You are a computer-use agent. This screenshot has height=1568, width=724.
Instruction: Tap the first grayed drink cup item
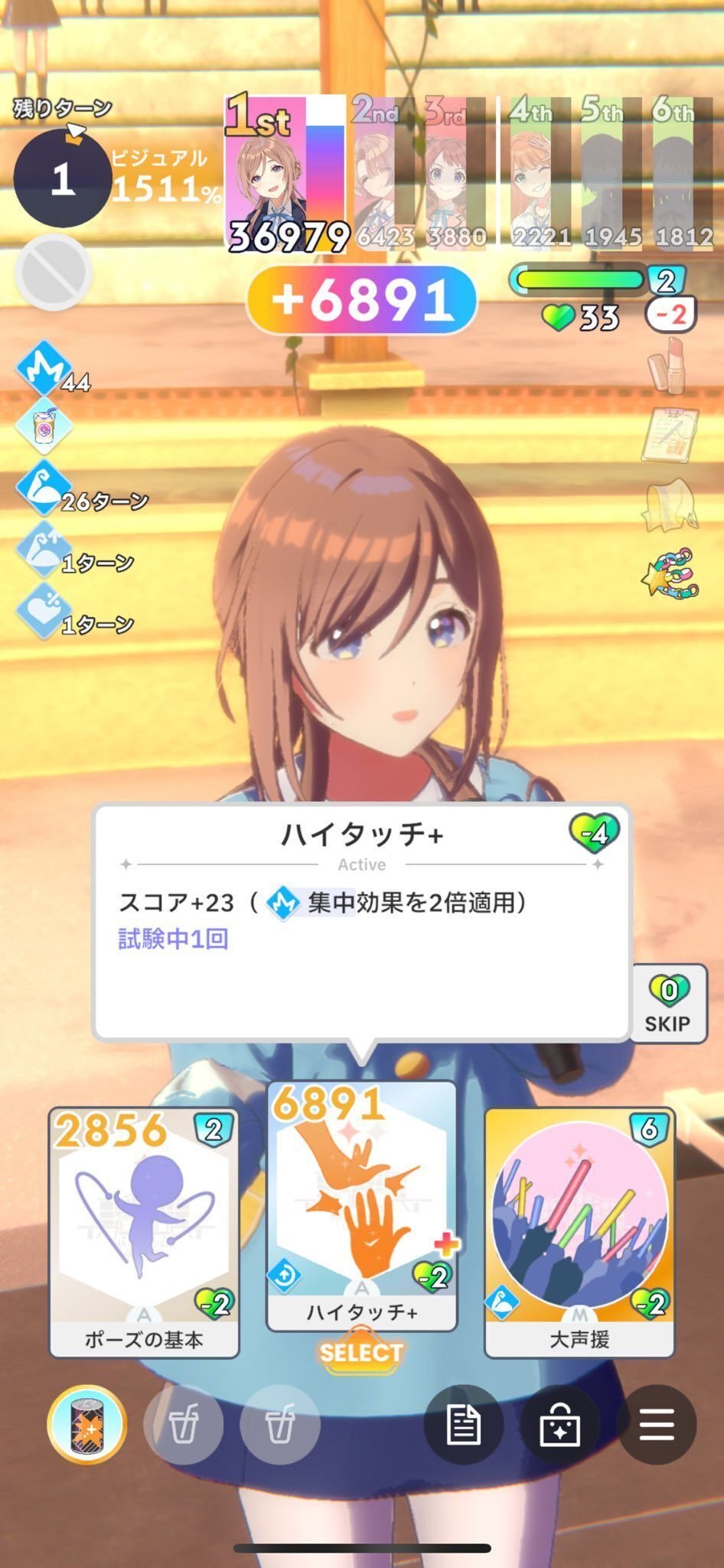pyautogui.click(x=184, y=1424)
